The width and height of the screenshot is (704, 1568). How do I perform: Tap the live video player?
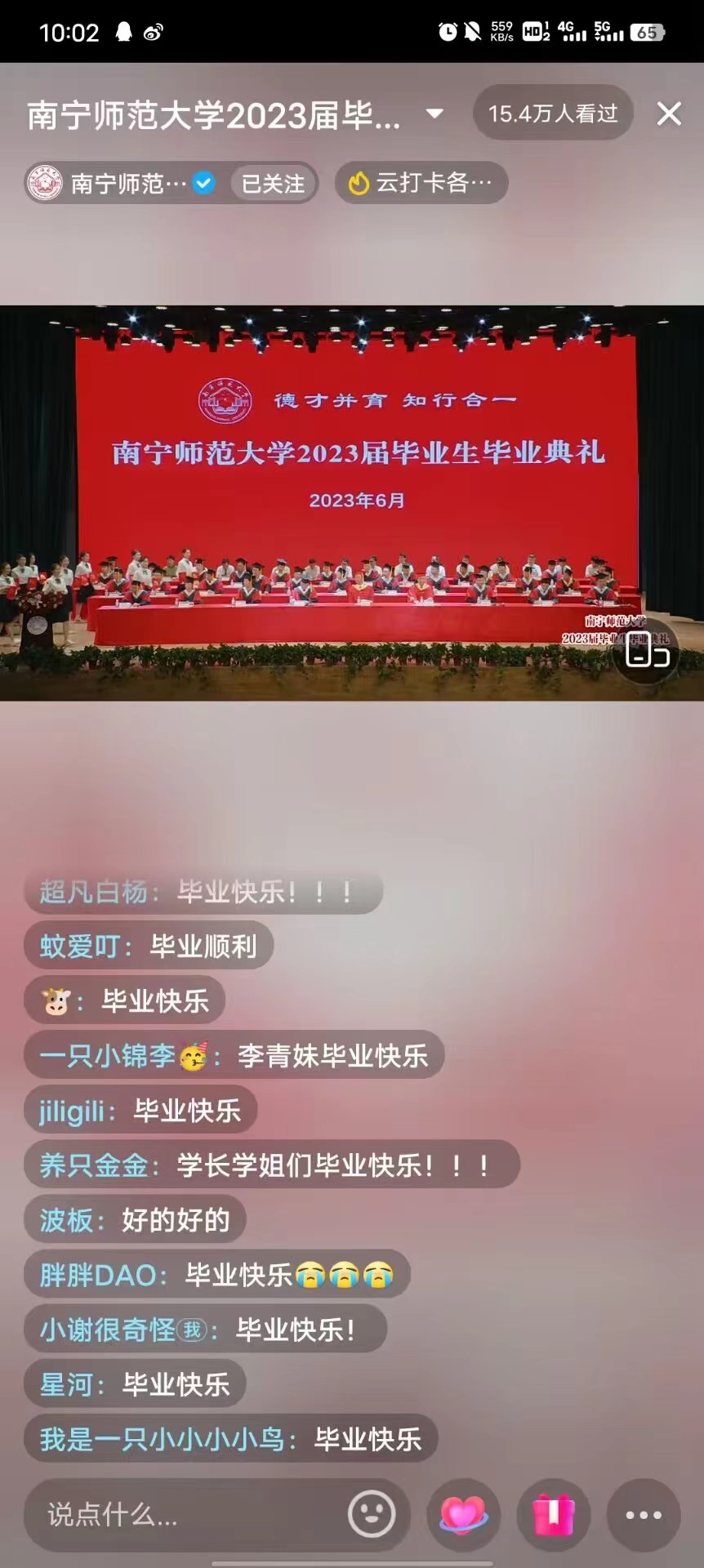[351, 502]
